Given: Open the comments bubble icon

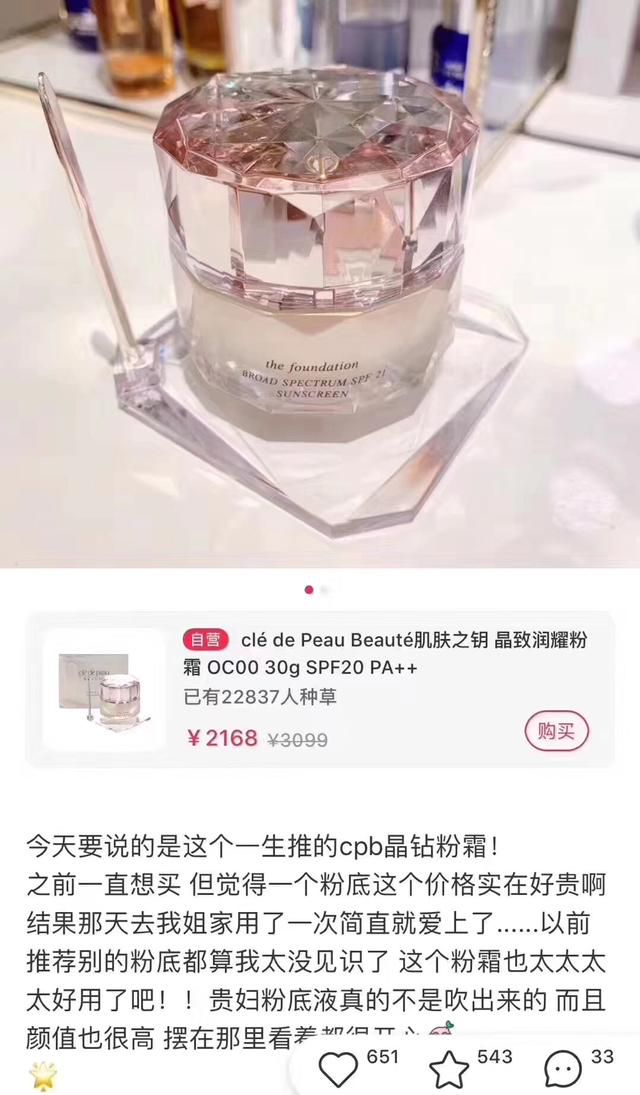Looking at the screenshot, I should coord(562,1068).
